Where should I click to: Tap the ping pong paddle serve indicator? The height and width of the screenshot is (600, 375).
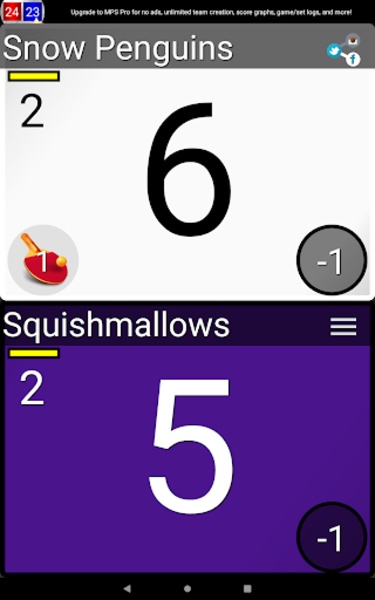pos(43,260)
